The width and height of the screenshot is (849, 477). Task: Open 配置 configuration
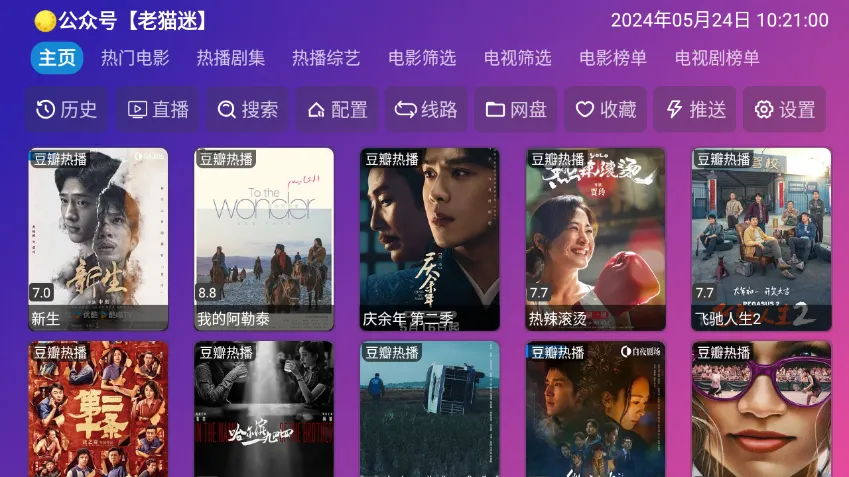pos(338,110)
